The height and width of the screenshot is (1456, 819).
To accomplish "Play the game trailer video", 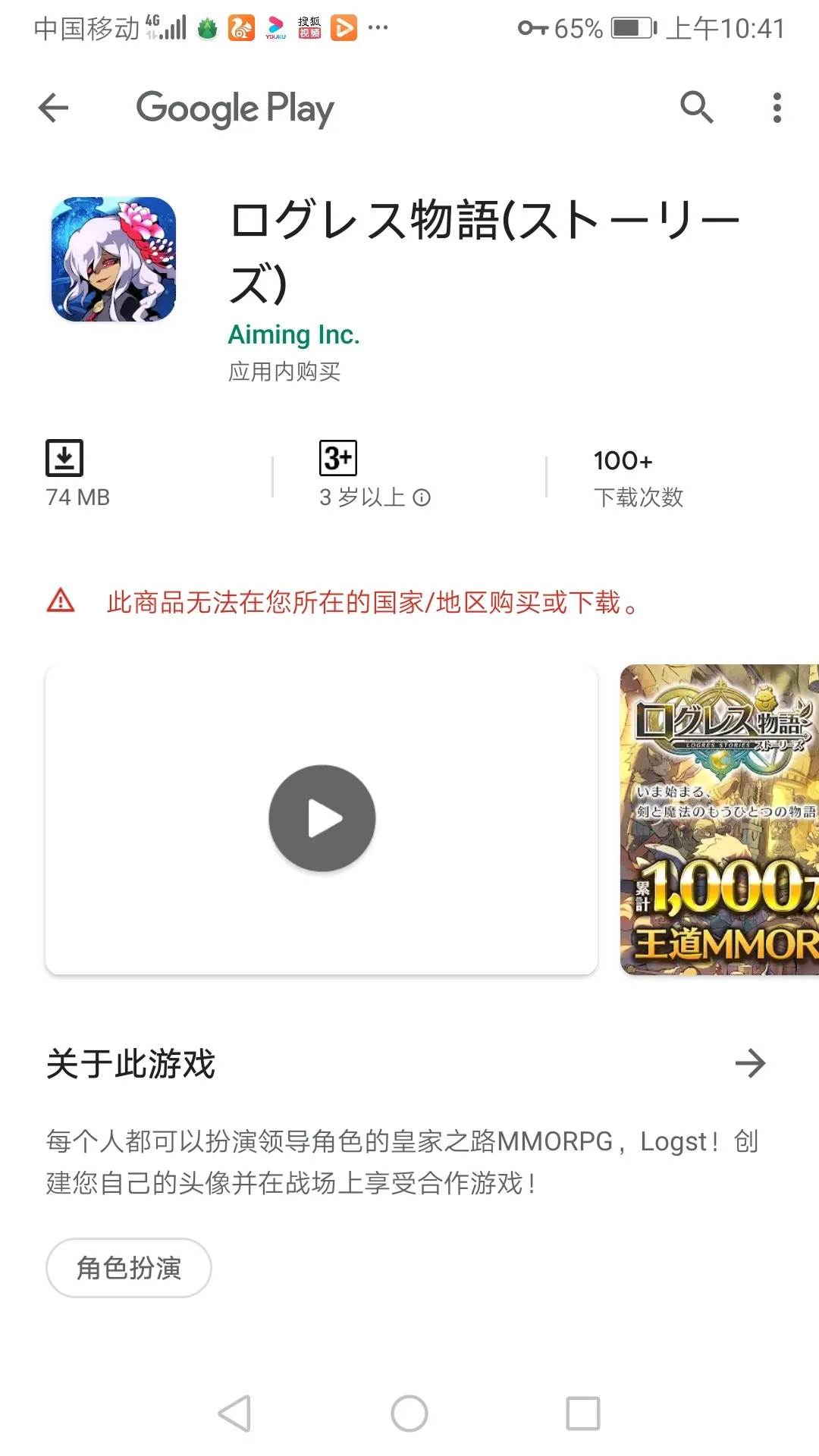I will pyautogui.click(x=322, y=818).
